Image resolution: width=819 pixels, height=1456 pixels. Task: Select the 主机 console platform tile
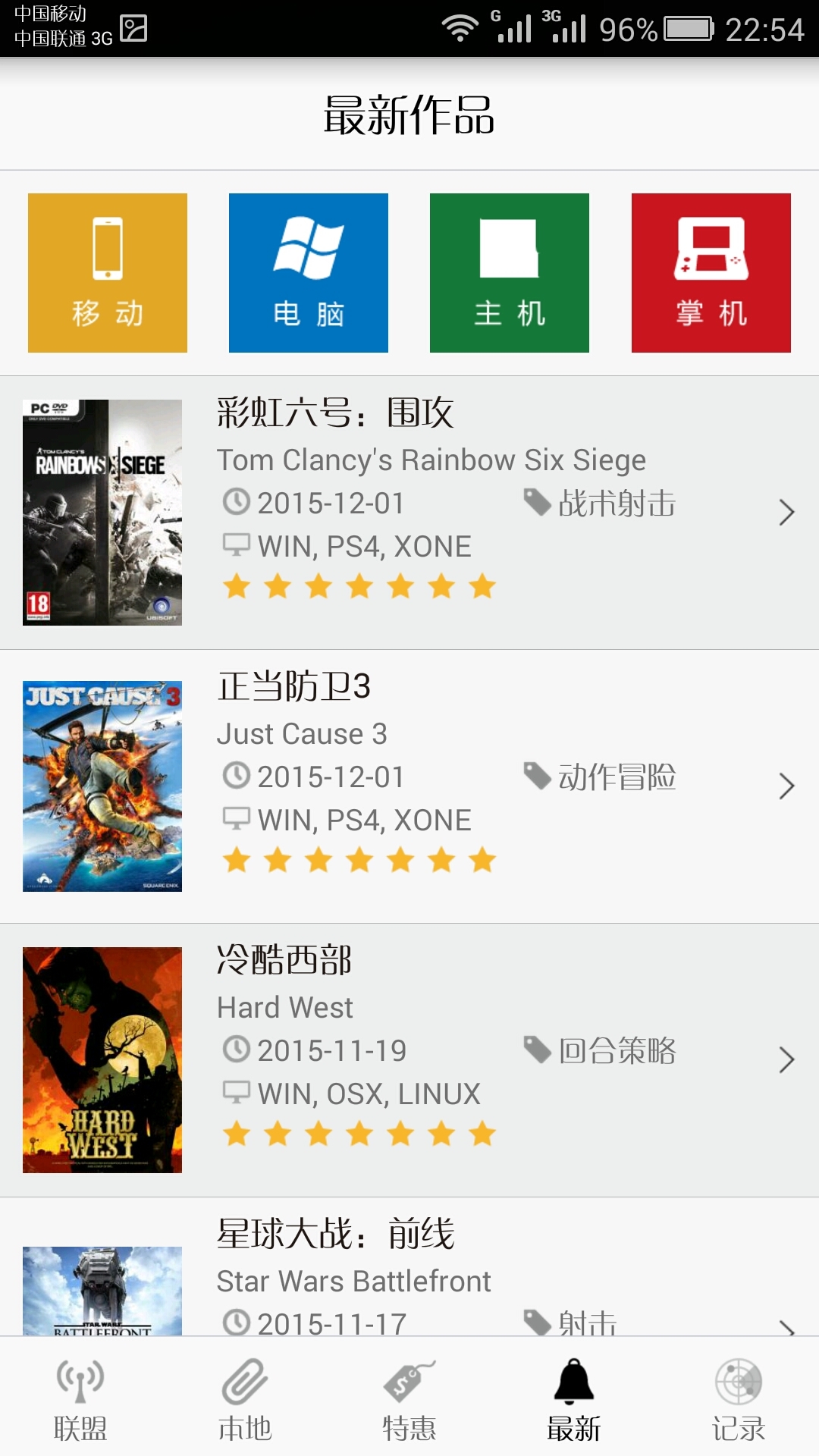[510, 273]
